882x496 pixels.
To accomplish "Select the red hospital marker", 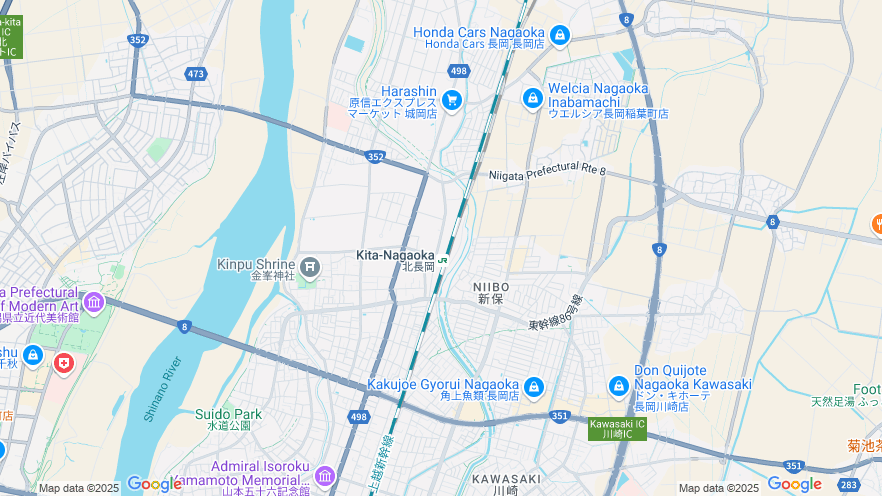I will (64, 363).
